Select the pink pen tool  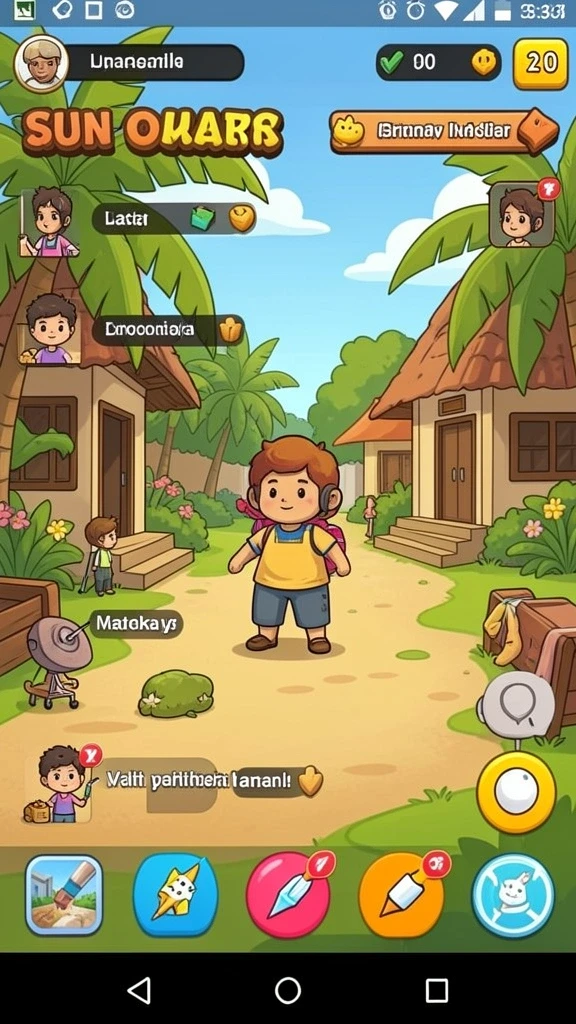point(287,895)
